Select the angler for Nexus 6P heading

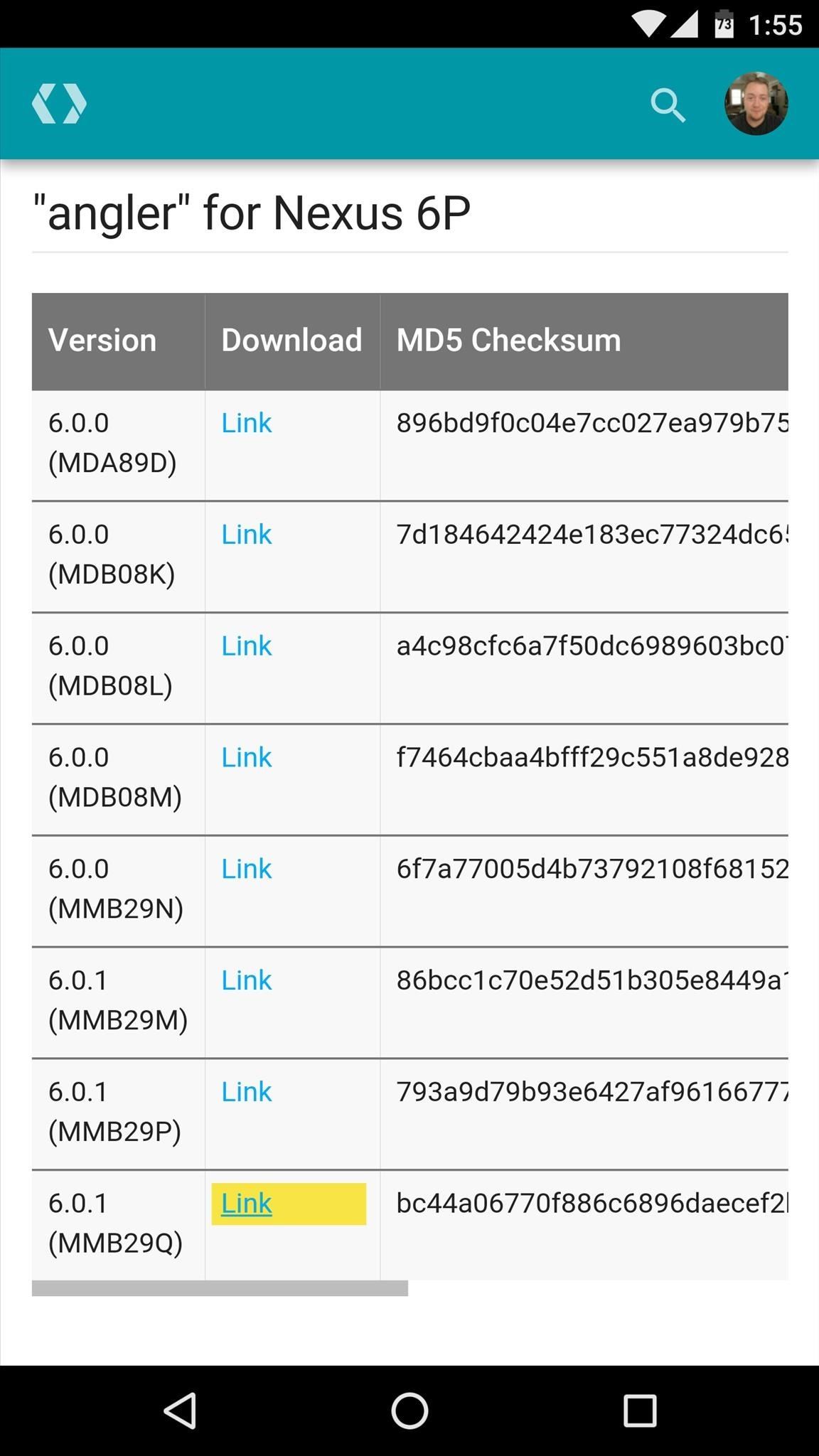250,210
